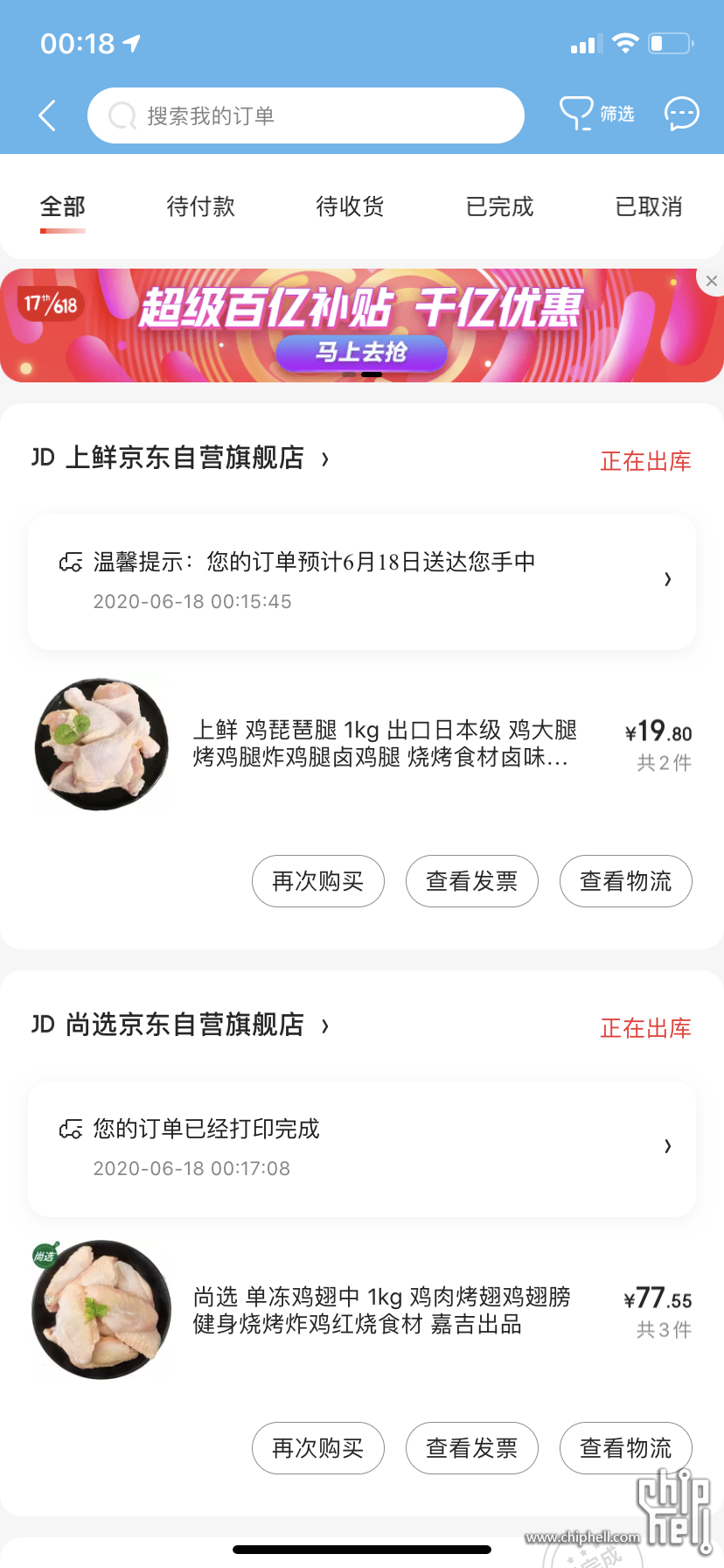Tap 查看发票 for the 单冻鸡翅中 order
This screenshot has width=724, height=1568.
coord(472,1448)
